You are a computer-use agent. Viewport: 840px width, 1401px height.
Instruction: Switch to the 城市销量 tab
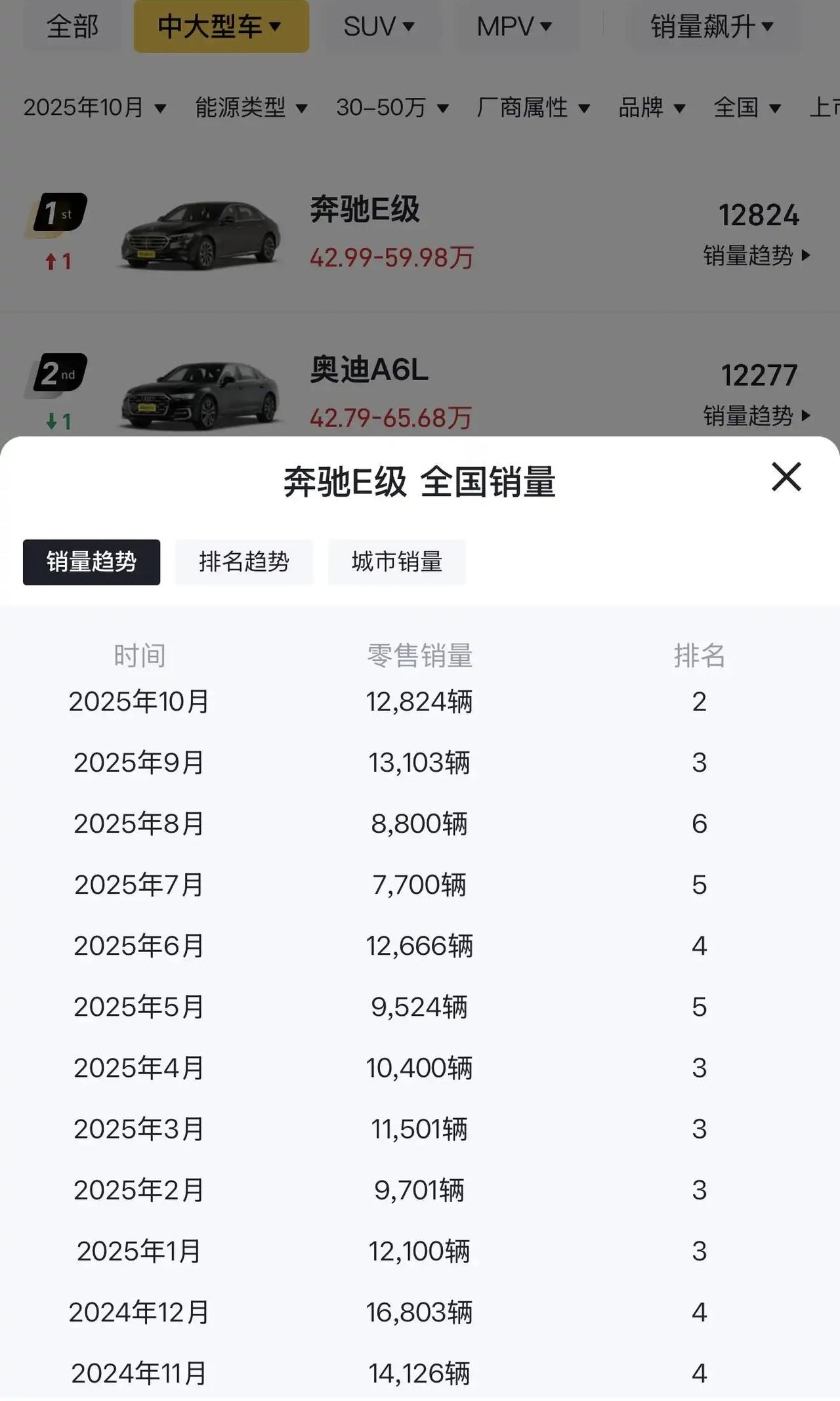point(397,562)
